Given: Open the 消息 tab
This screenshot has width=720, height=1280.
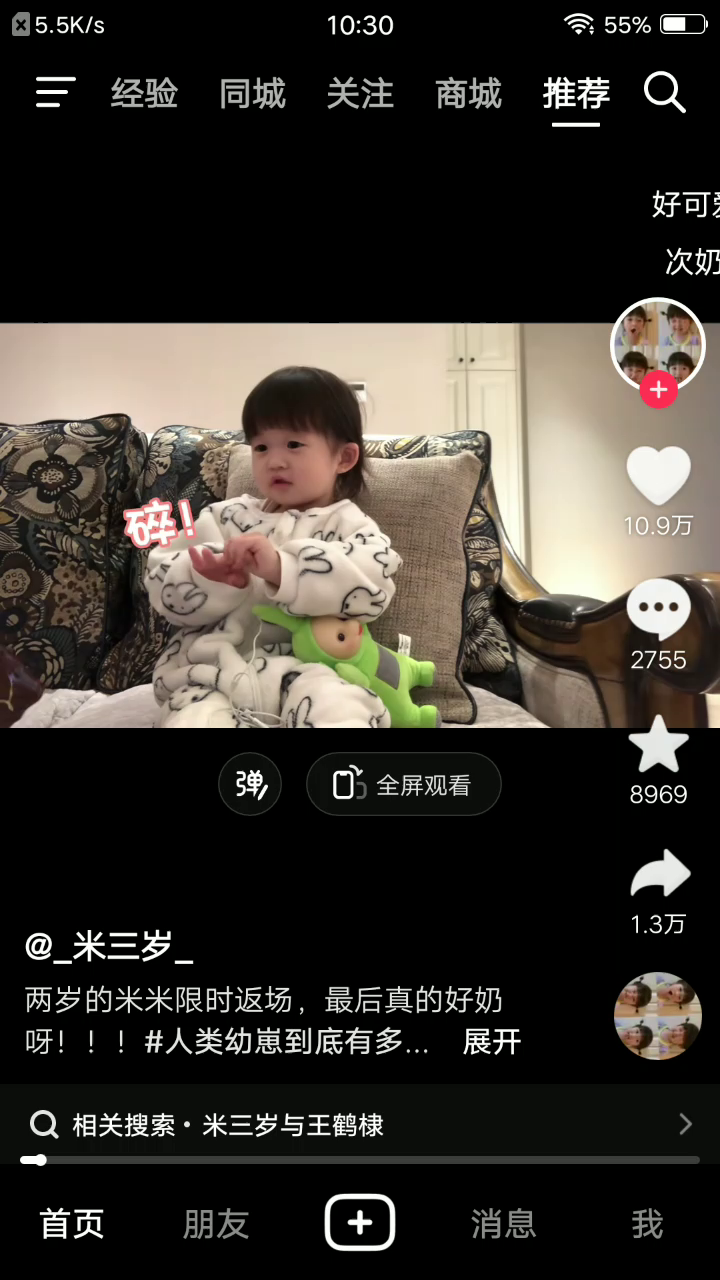Looking at the screenshot, I should (503, 1223).
